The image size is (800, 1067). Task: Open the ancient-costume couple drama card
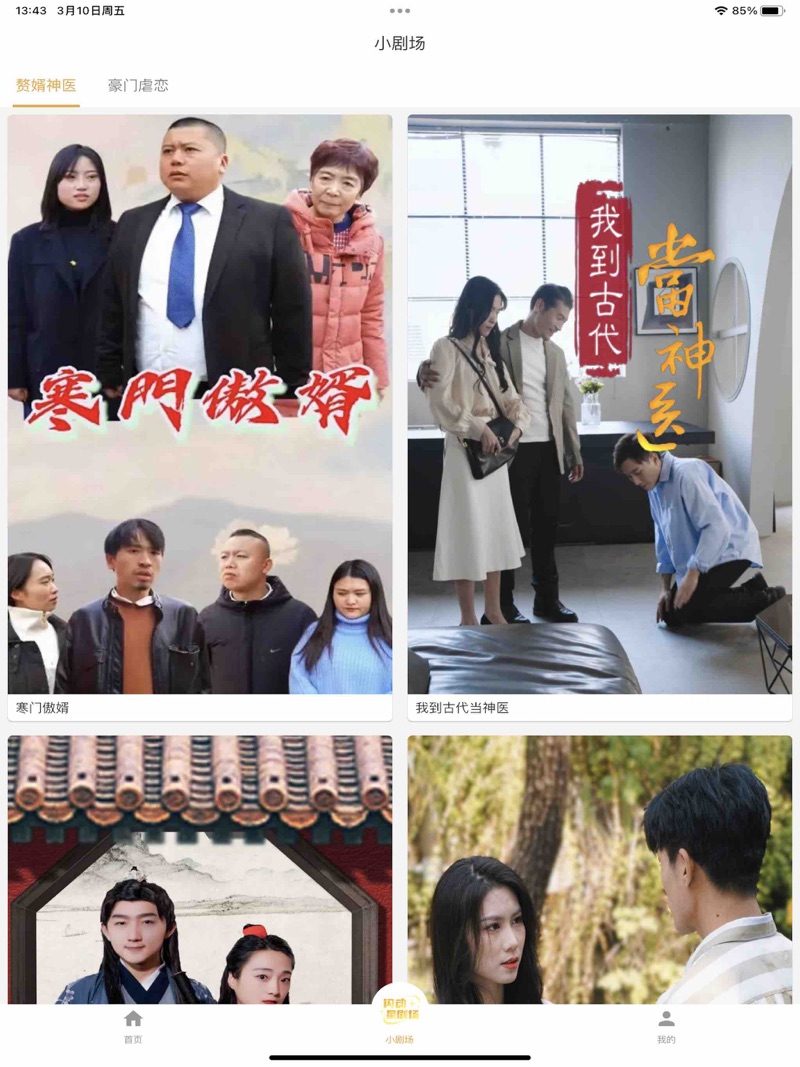tap(200, 870)
